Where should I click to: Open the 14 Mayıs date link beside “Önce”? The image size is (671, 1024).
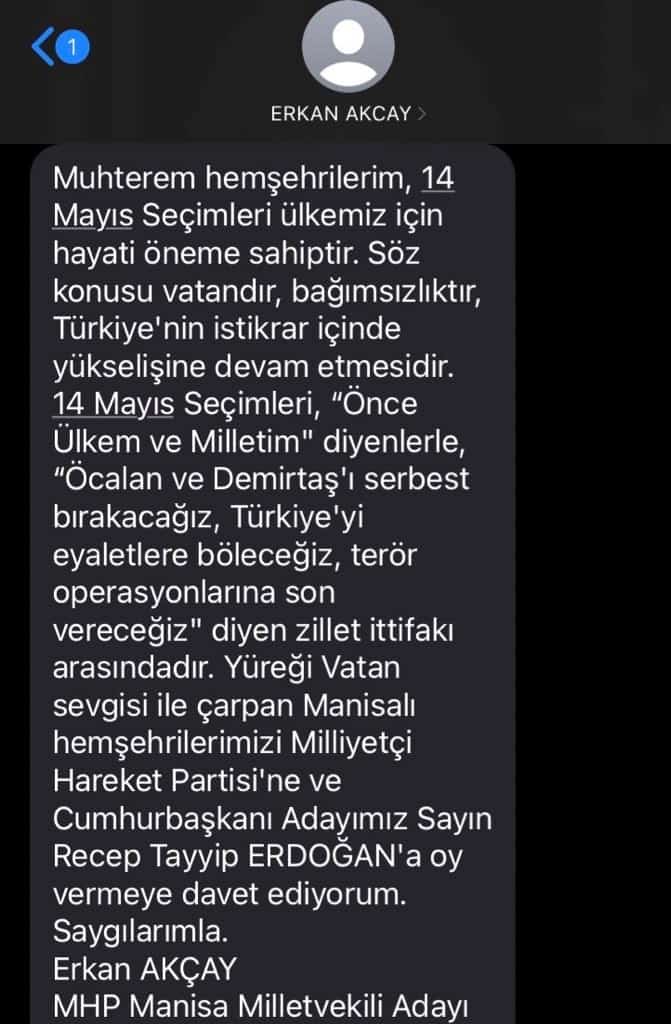(x=113, y=405)
